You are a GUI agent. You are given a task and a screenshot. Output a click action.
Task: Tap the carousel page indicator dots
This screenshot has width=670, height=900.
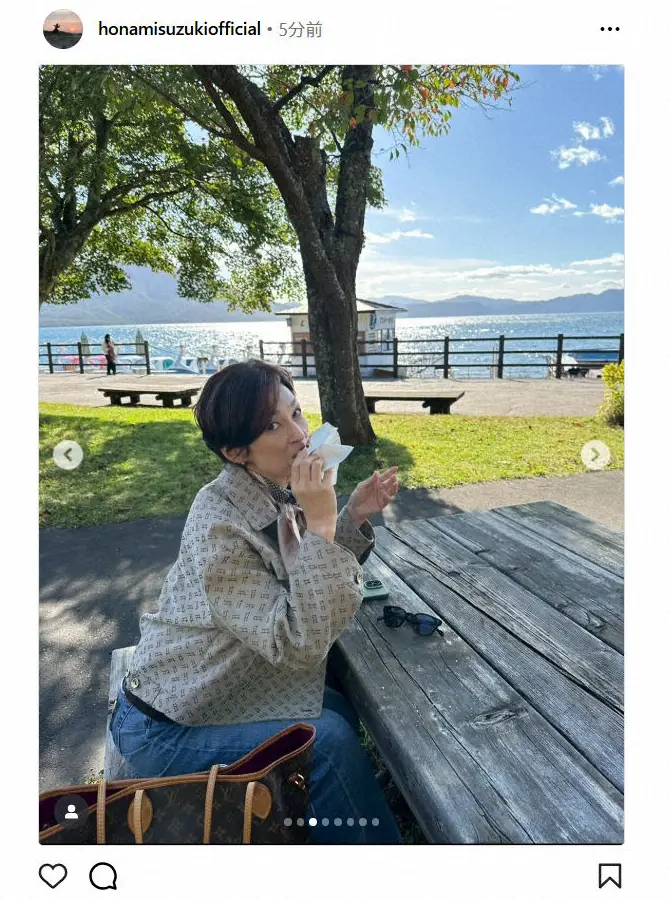[x=331, y=822]
